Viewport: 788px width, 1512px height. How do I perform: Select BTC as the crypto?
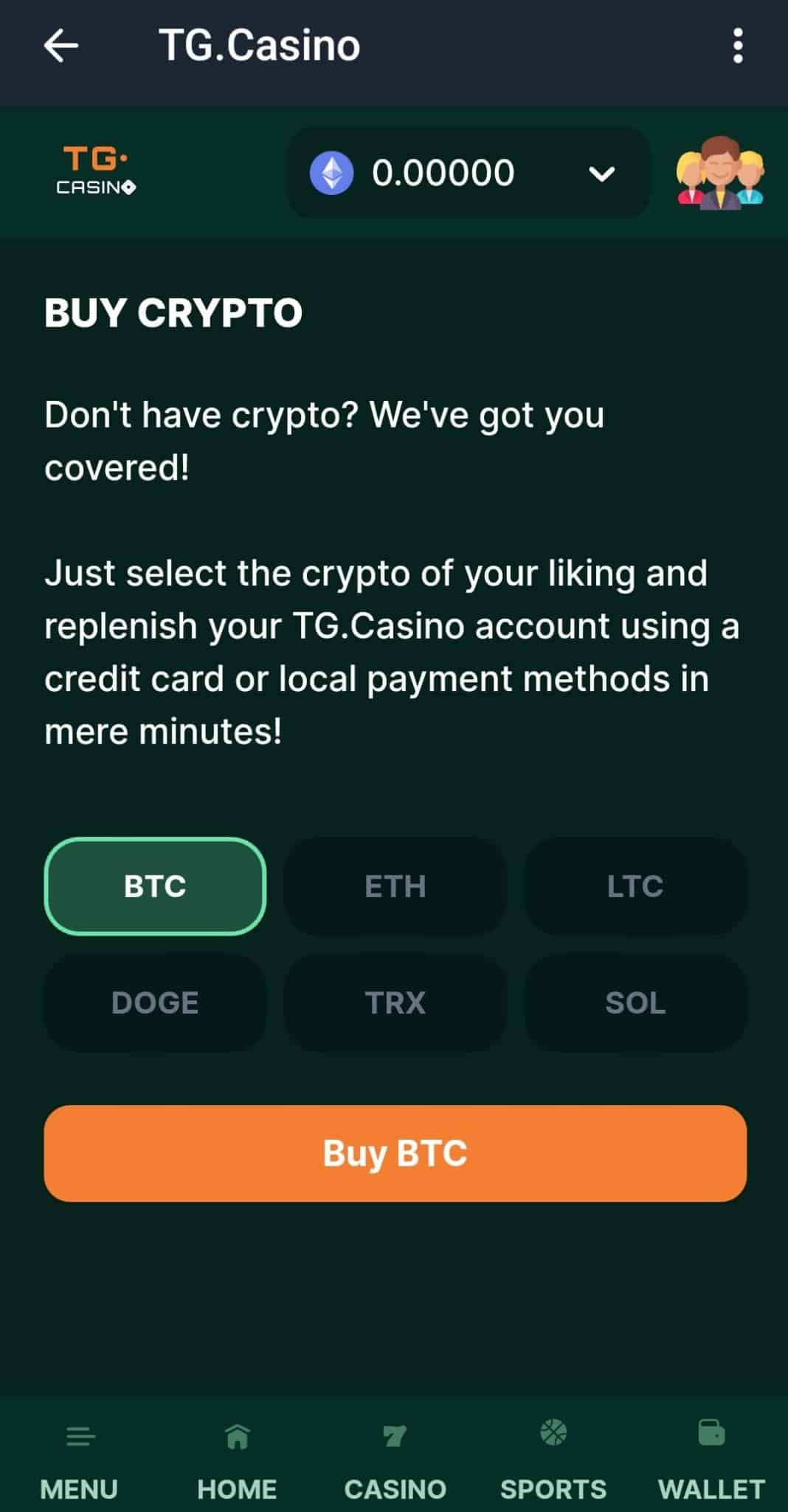(155, 886)
